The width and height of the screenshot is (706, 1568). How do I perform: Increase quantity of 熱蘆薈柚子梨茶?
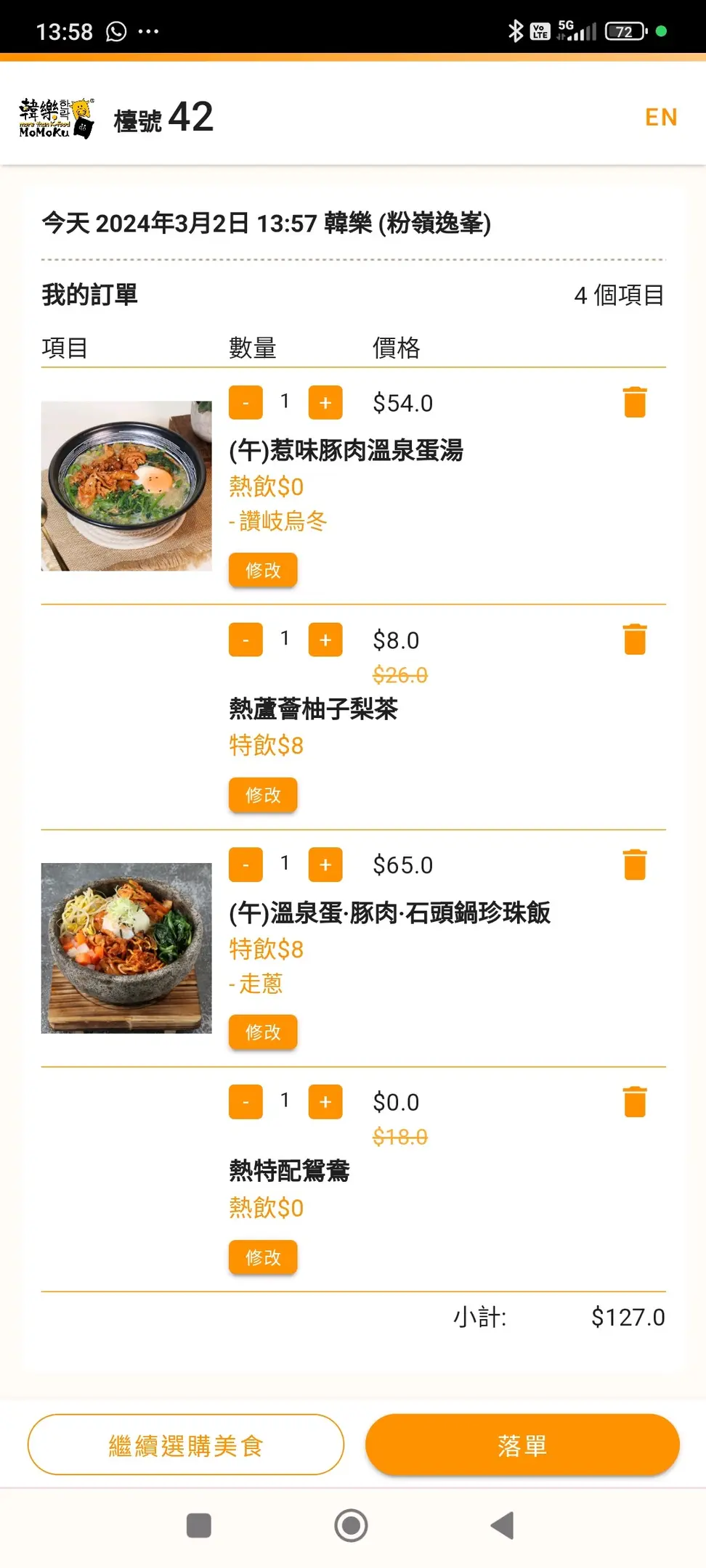325,640
